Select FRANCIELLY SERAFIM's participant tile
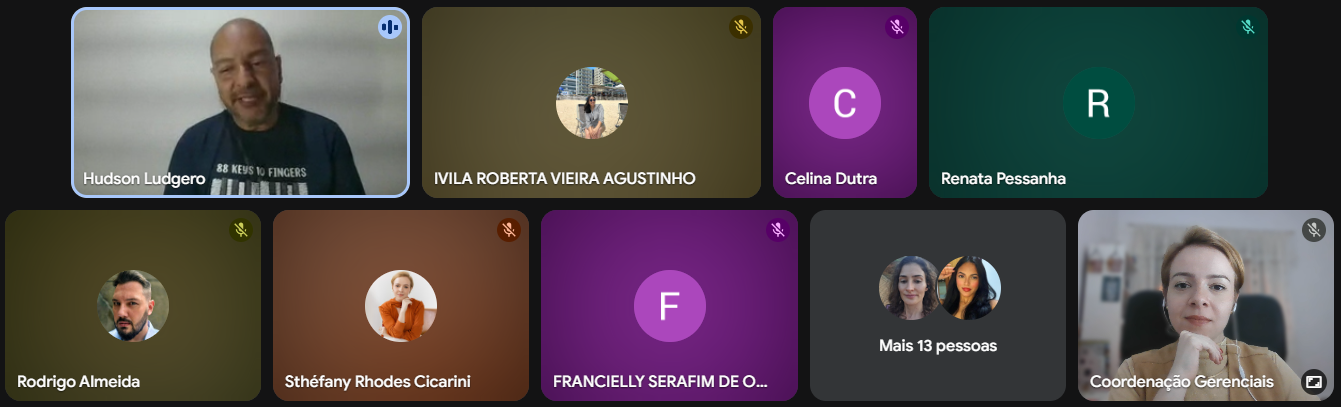1341x407 pixels. click(669, 305)
